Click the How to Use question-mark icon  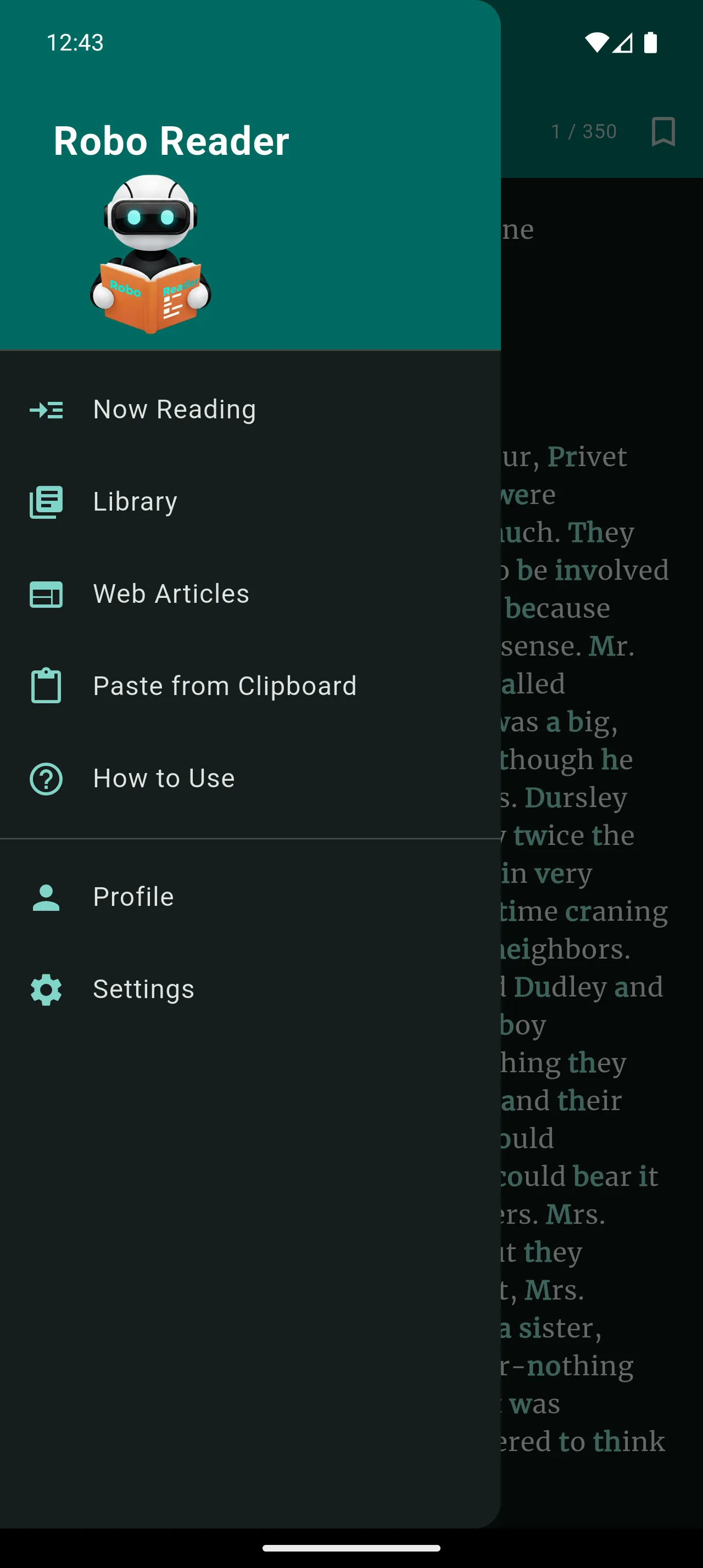pos(47,779)
